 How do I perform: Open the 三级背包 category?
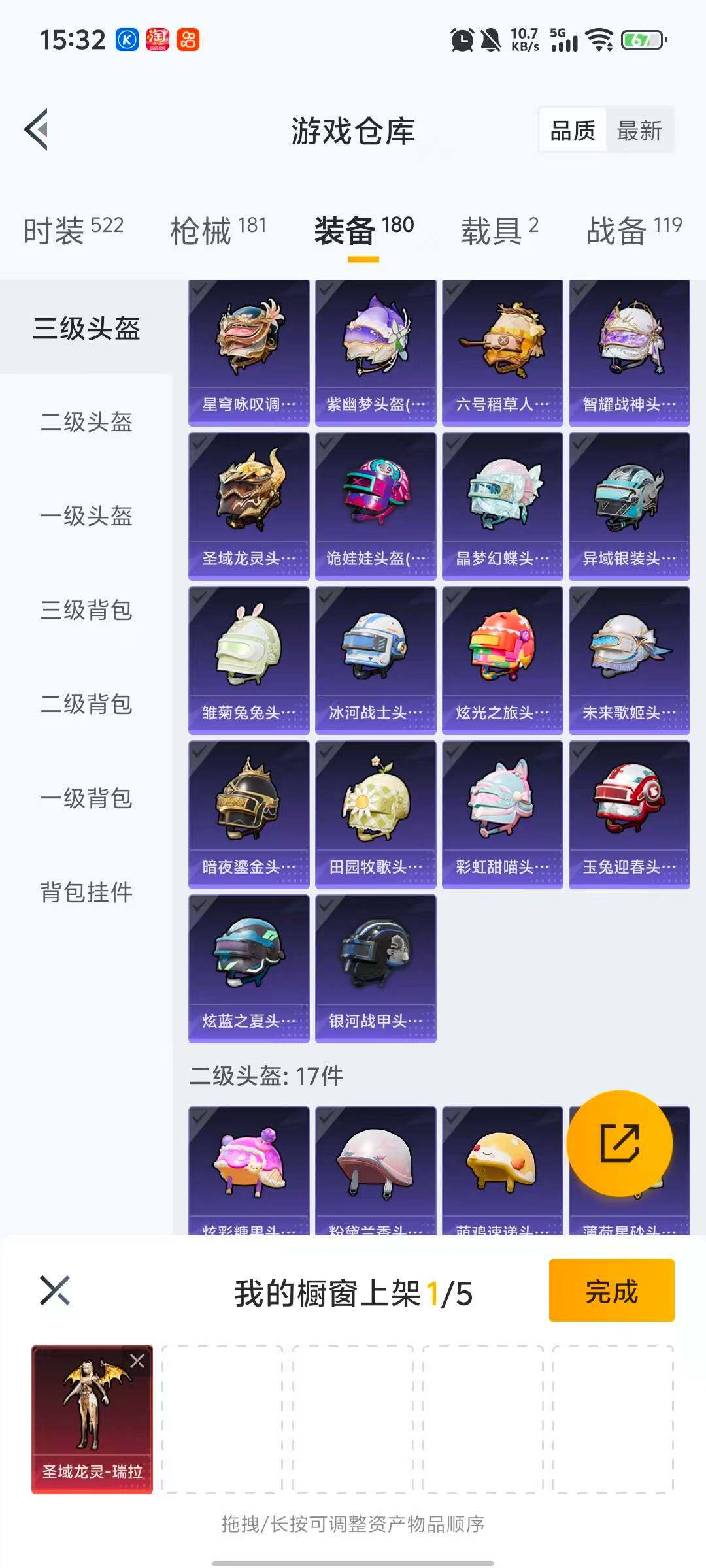coord(86,612)
